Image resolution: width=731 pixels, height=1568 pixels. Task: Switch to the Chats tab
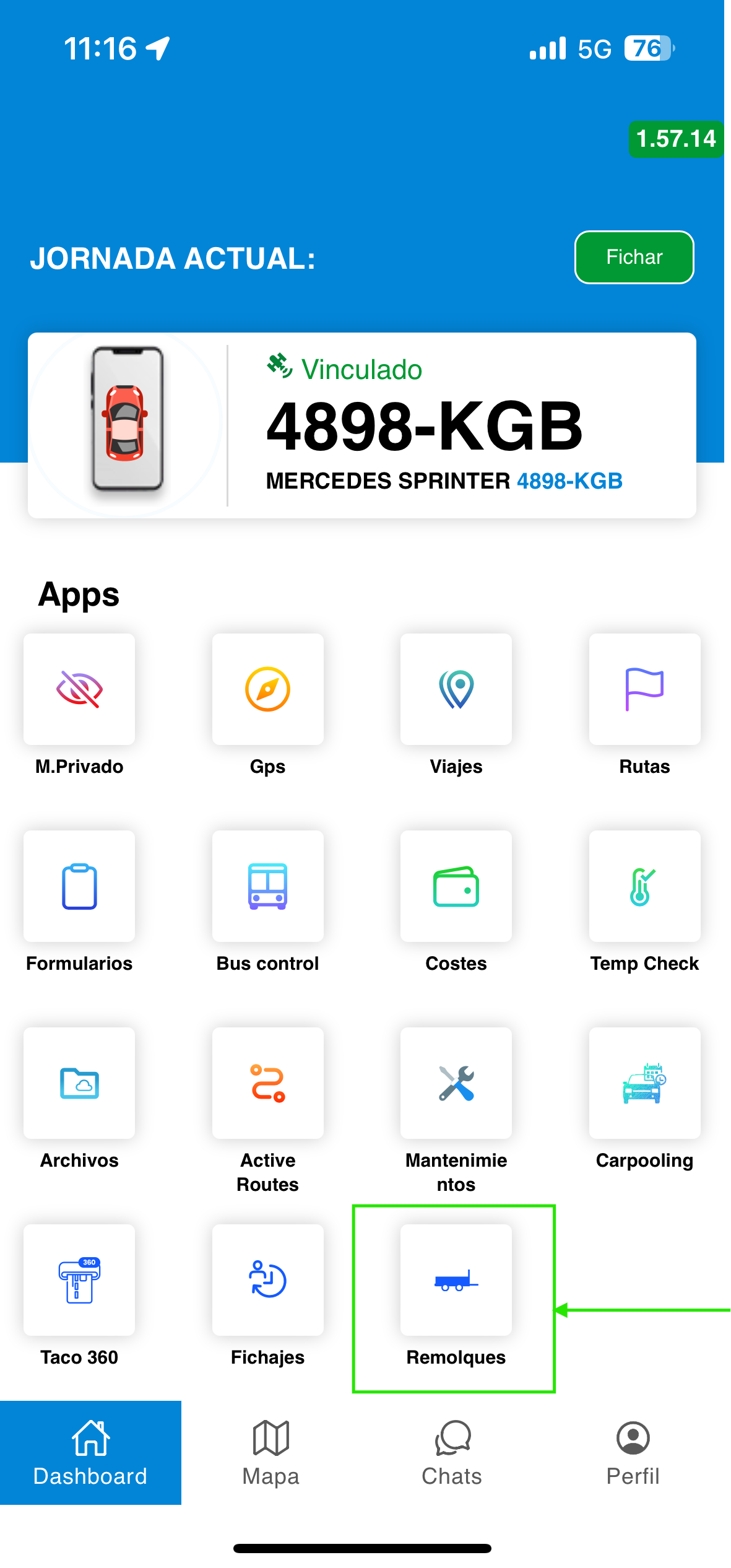pos(452,1453)
